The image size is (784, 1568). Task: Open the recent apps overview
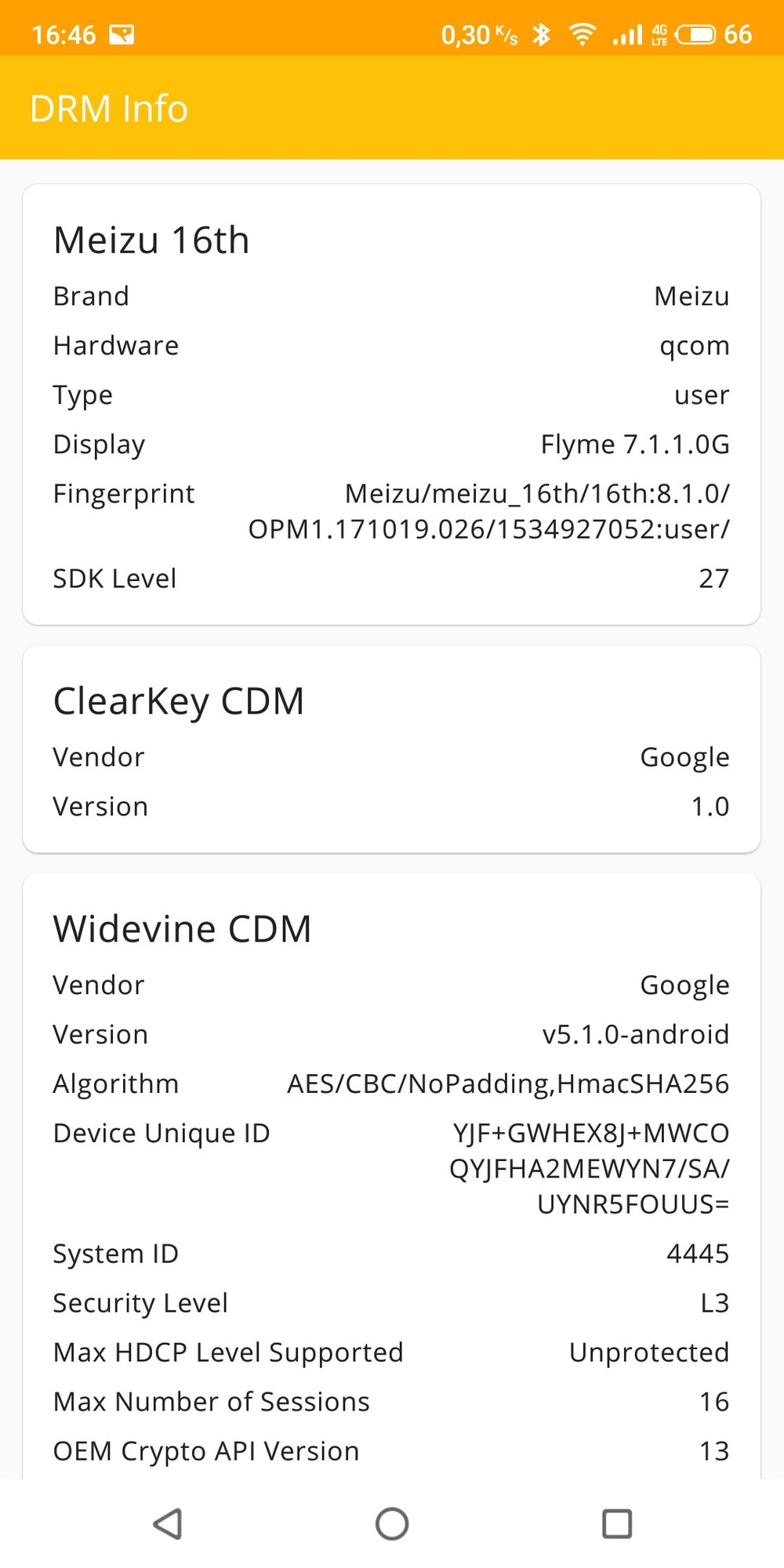617,1524
